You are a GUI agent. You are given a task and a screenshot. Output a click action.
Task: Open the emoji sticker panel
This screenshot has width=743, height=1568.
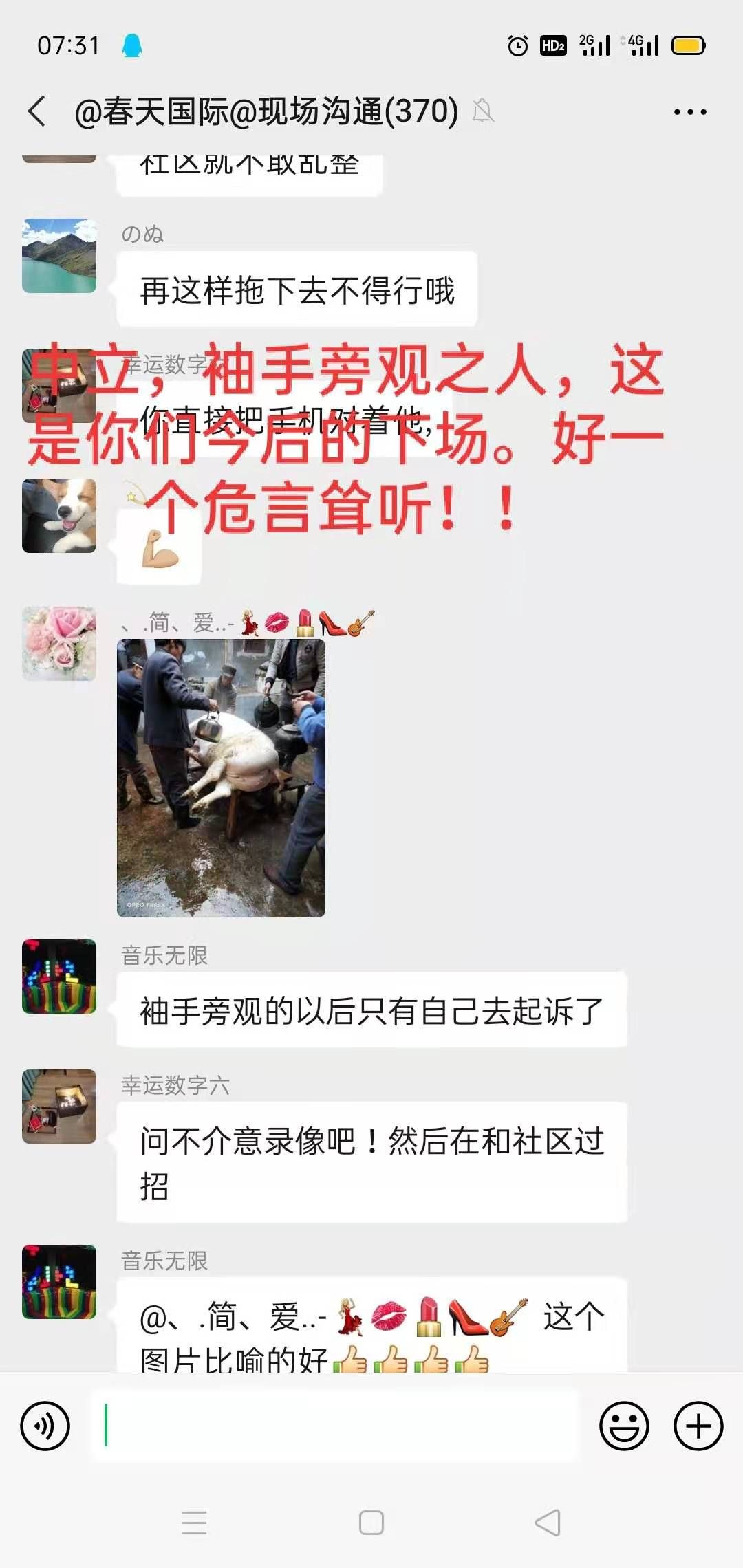click(x=624, y=1426)
